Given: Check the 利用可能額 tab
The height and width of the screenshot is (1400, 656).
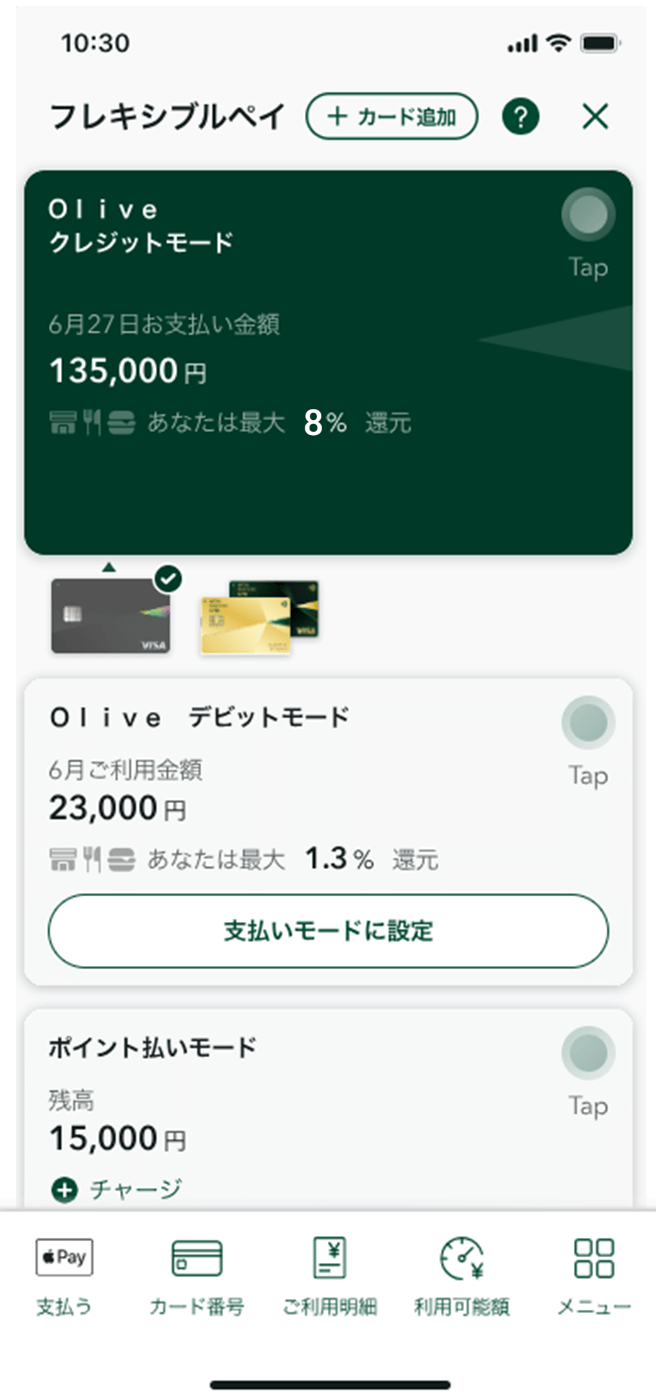Looking at the screenshot, I should tap(462, 1276).
